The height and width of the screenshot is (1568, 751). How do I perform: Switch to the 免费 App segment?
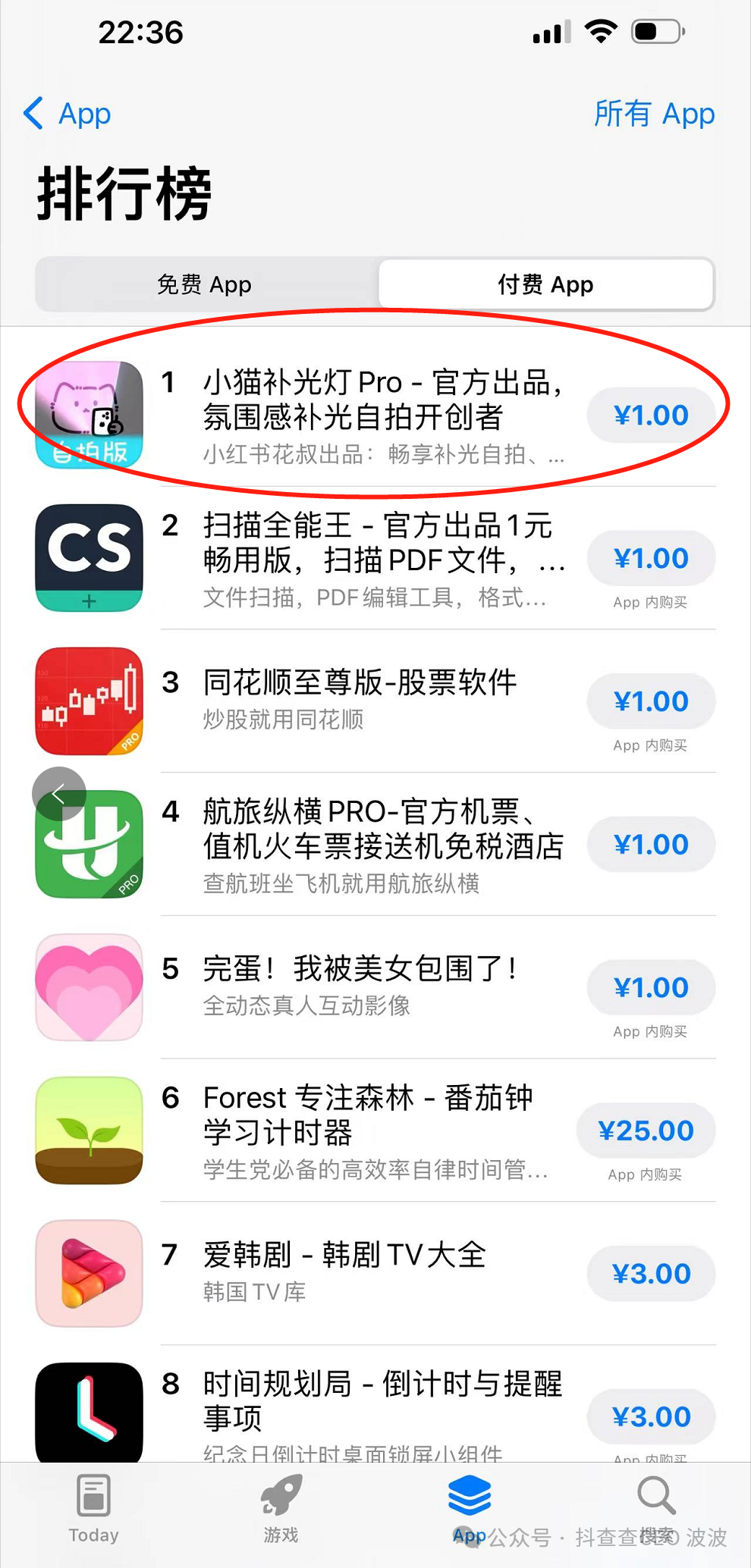pyautogui.click(x=205, y=284)
